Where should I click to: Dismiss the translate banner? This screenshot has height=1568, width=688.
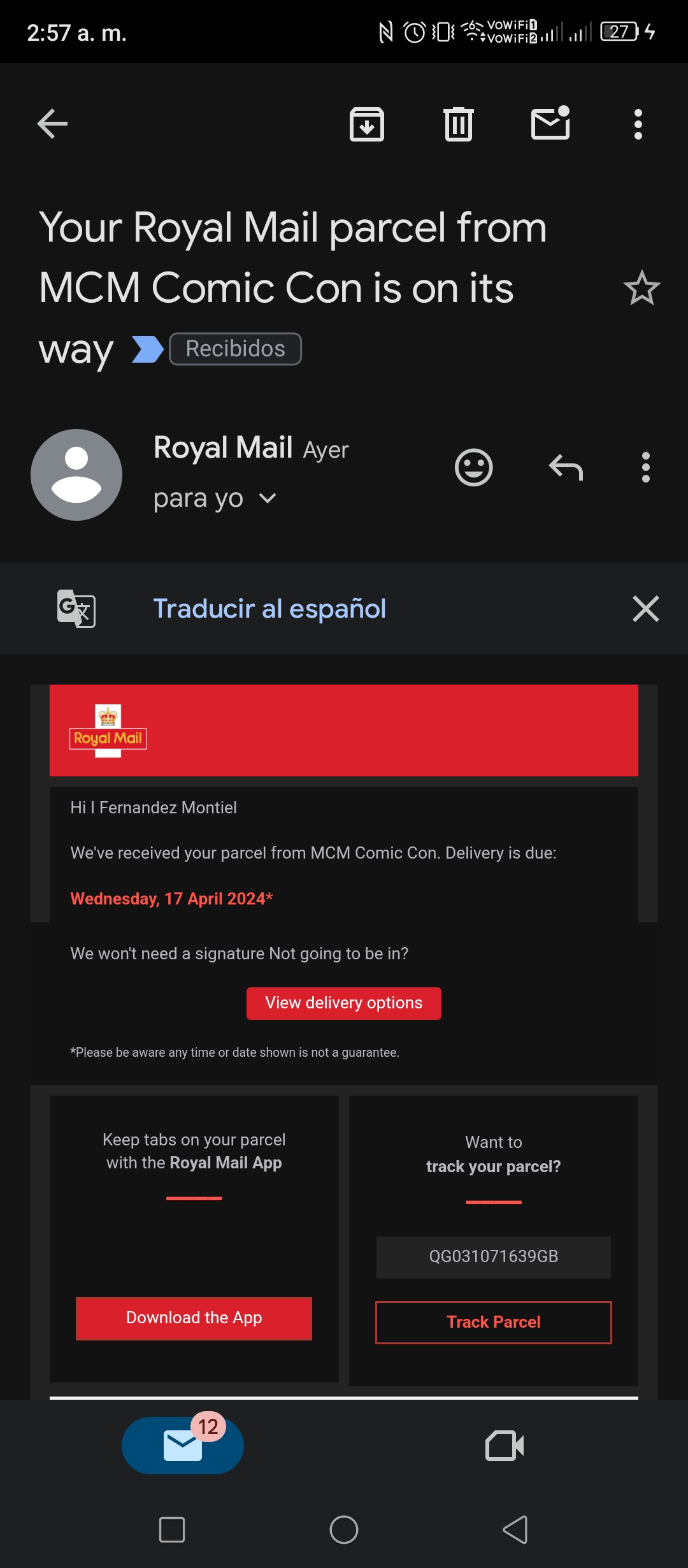pyautogui.click(x=646, y=609)
